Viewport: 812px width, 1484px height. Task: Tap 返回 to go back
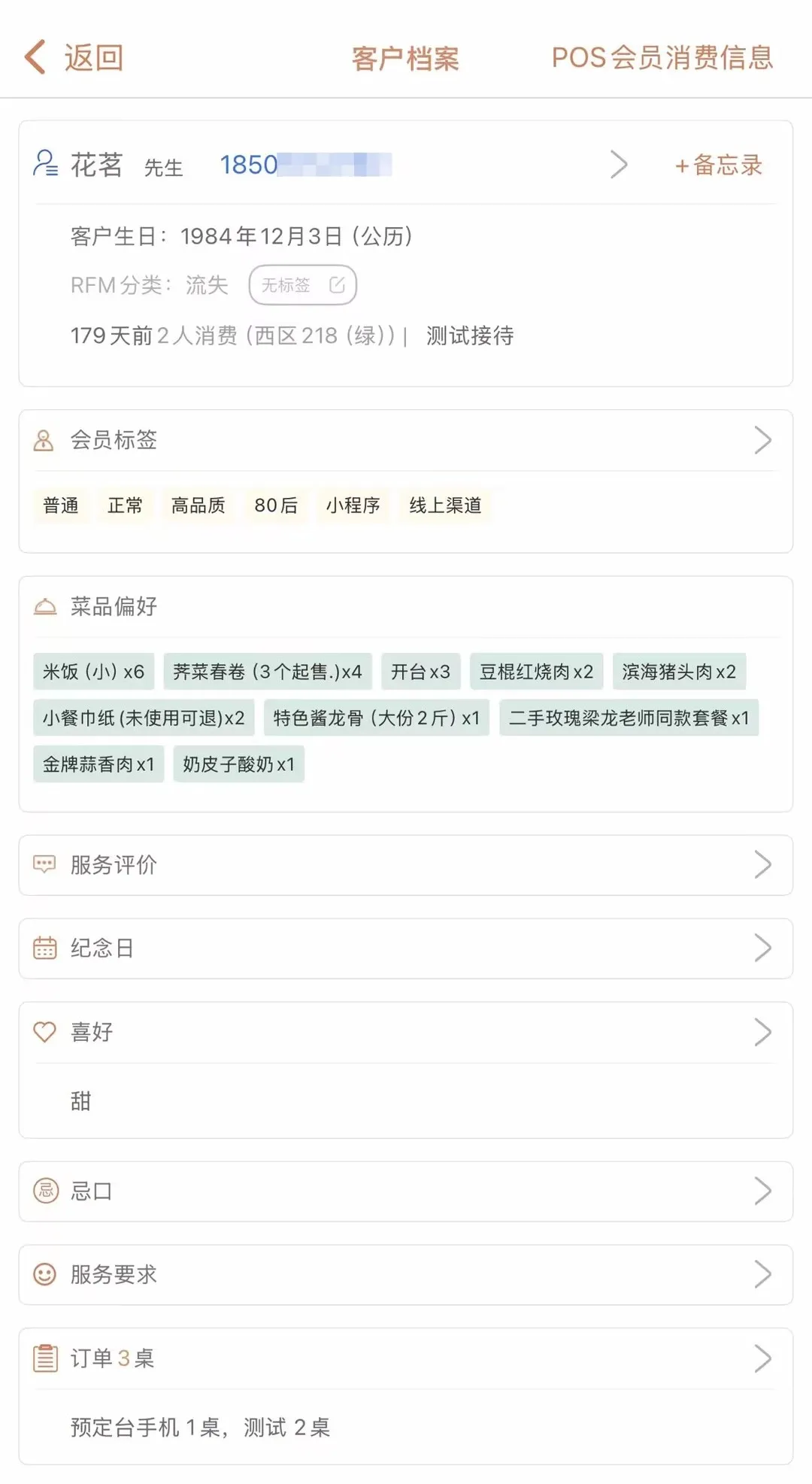pos(74,58)
